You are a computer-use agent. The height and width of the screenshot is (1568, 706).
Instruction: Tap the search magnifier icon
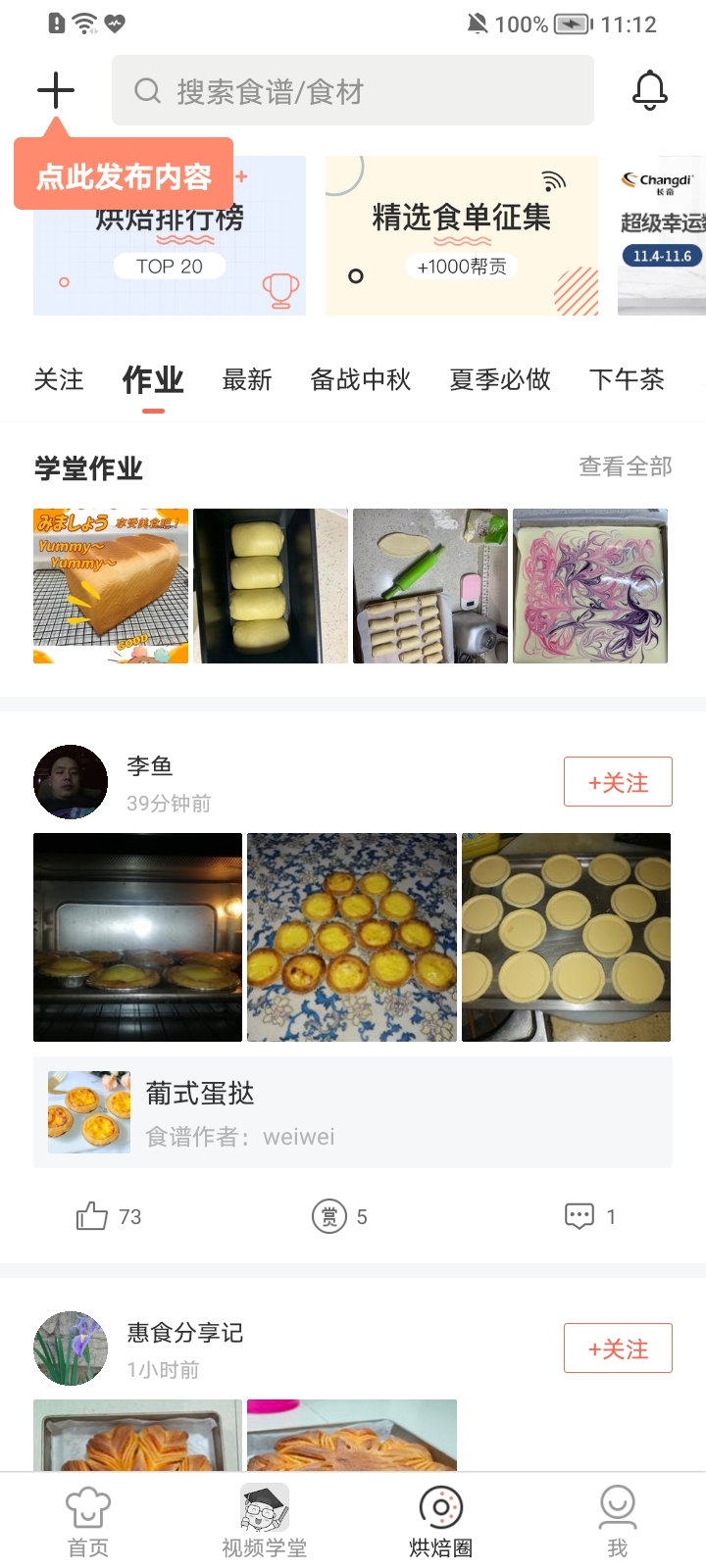pyautogui.click(x=147, y=90)
